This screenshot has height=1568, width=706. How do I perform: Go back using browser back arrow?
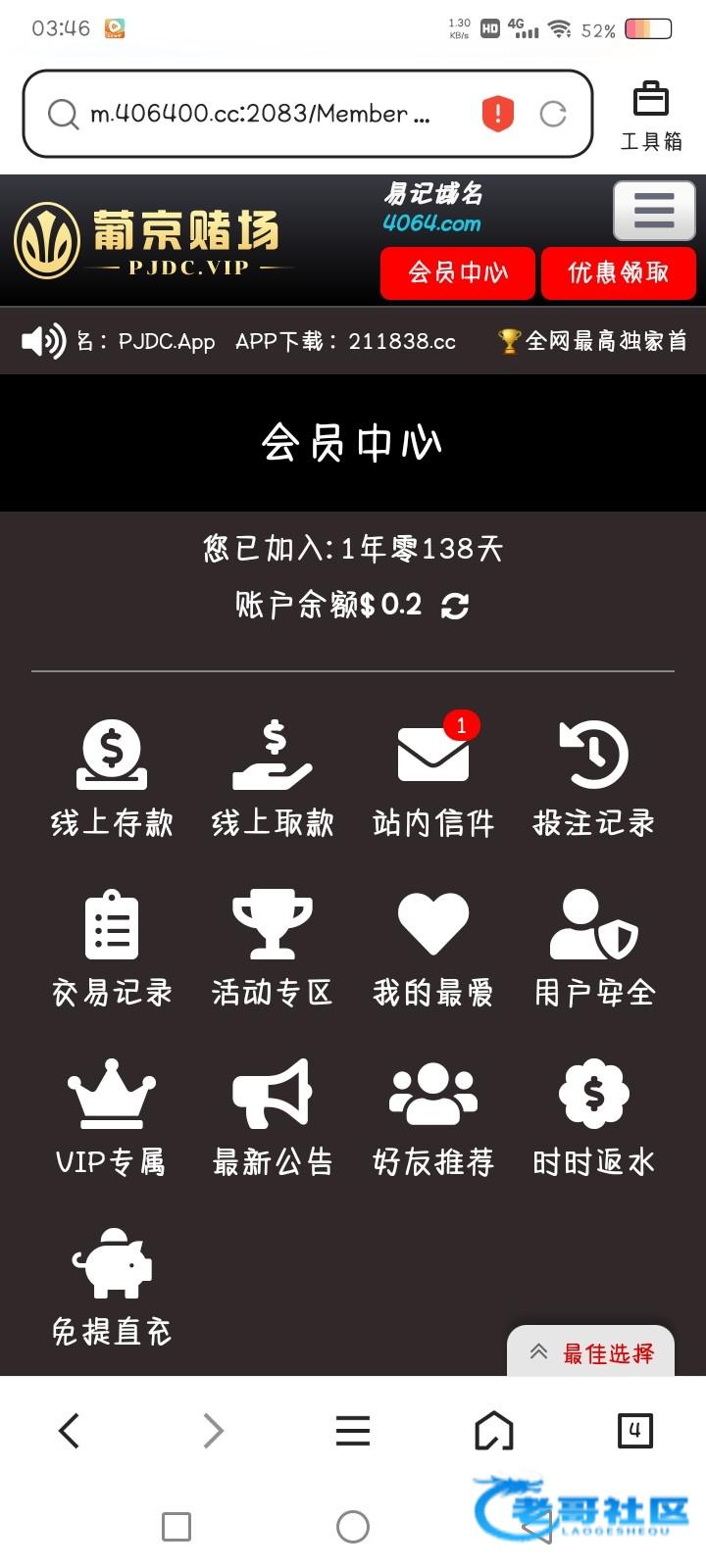pyautogui.click(x=69, y=1431)
